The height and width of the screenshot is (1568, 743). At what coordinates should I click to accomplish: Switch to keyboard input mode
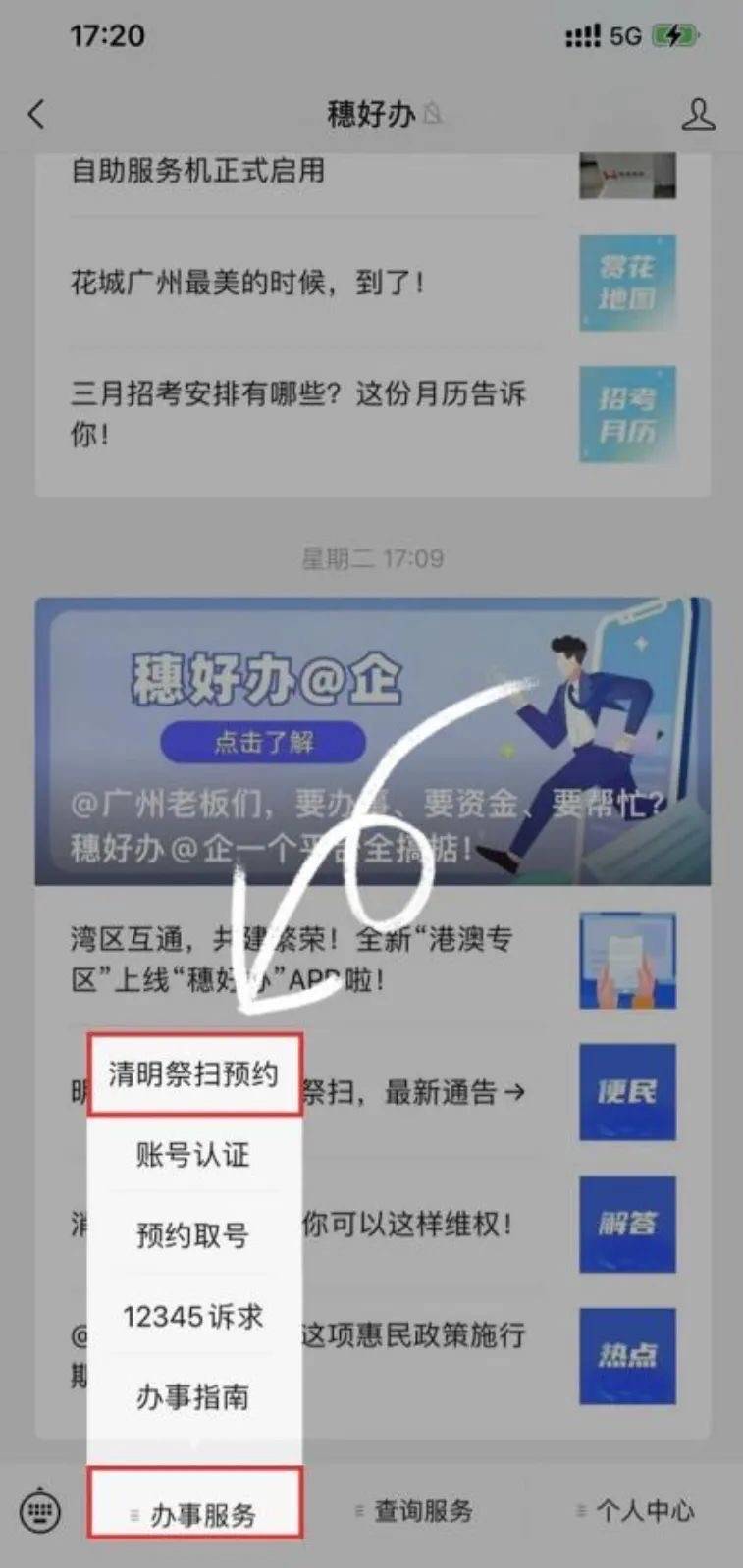40,1511
